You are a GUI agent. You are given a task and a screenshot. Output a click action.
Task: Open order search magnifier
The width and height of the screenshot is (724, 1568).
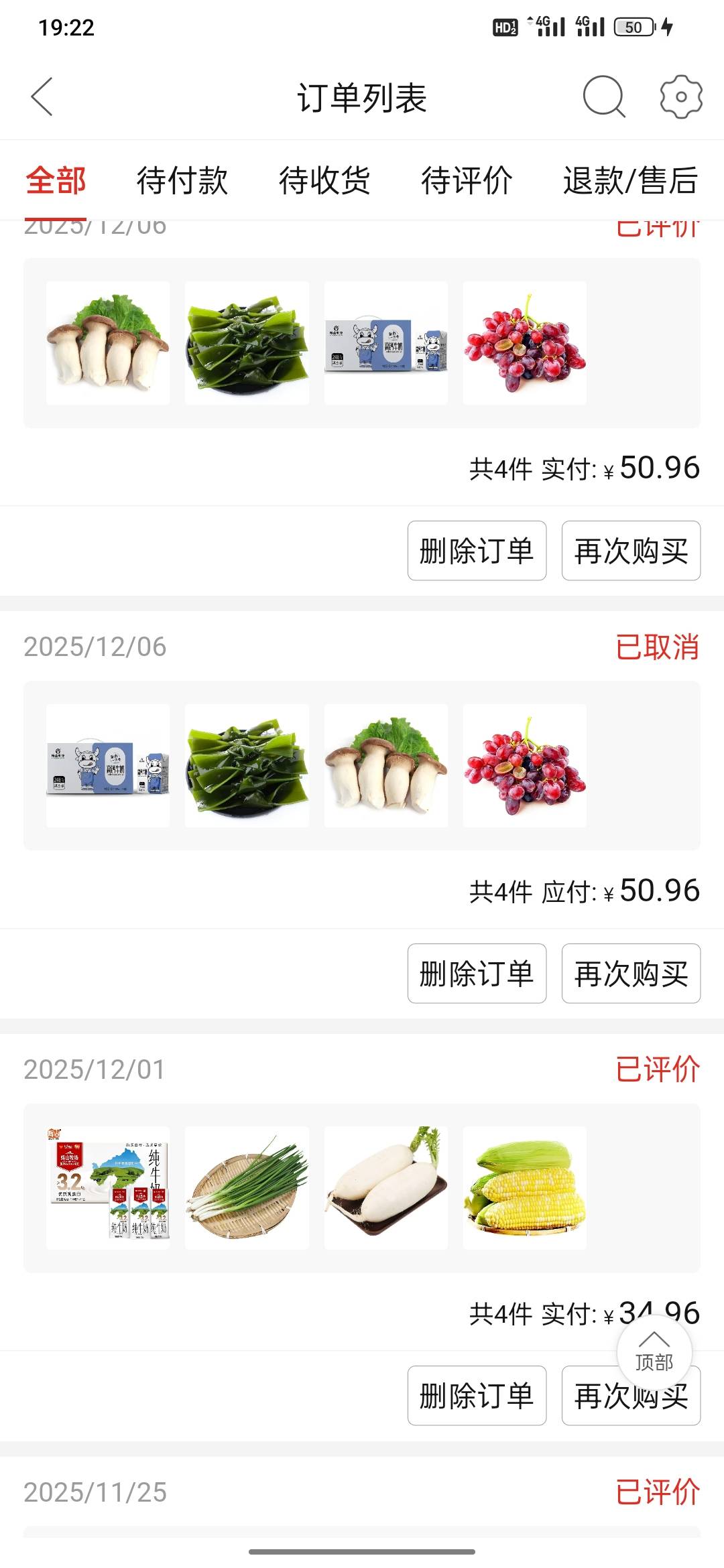click(x=603, y=97)
